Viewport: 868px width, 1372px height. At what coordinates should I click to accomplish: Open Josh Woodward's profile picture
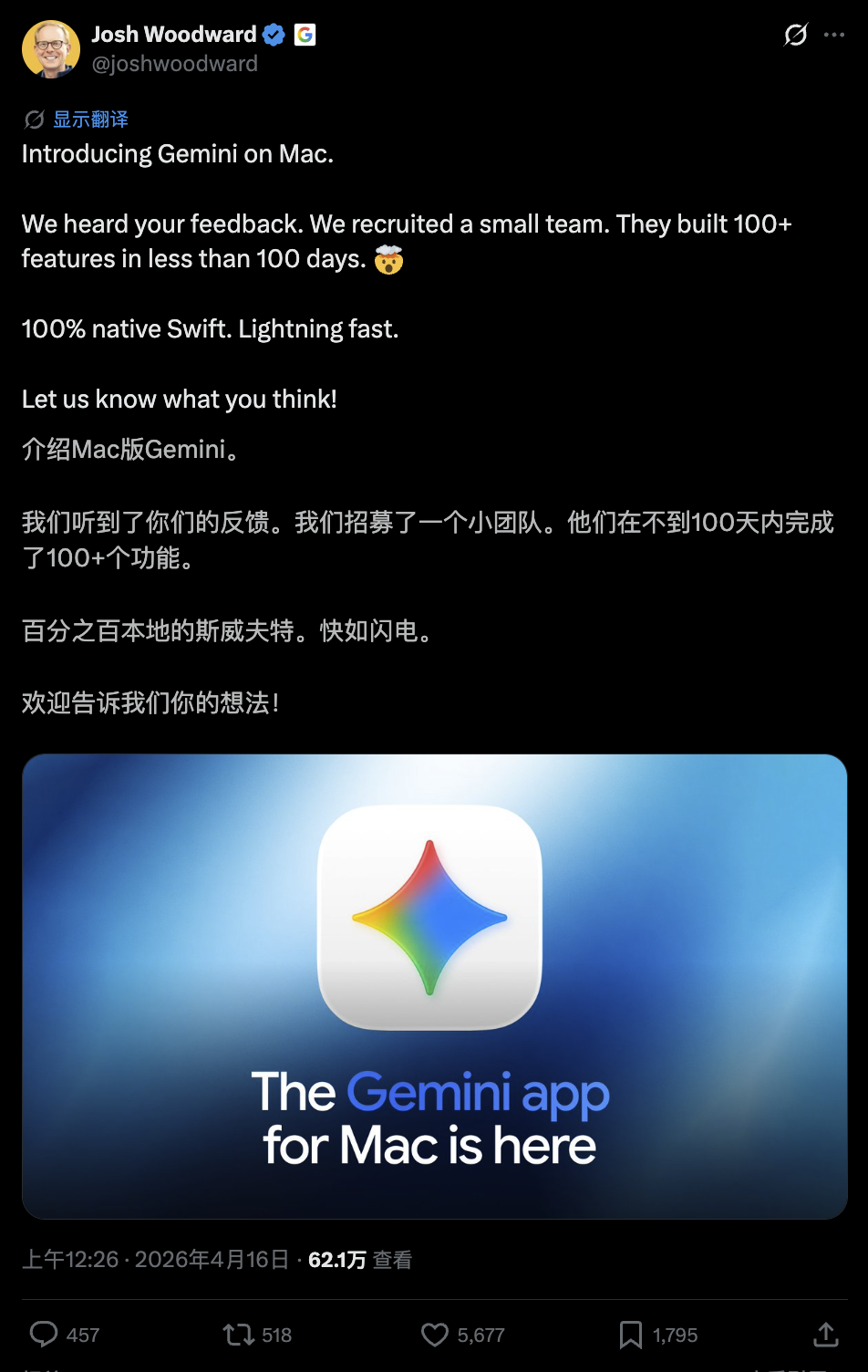[51, 49]
